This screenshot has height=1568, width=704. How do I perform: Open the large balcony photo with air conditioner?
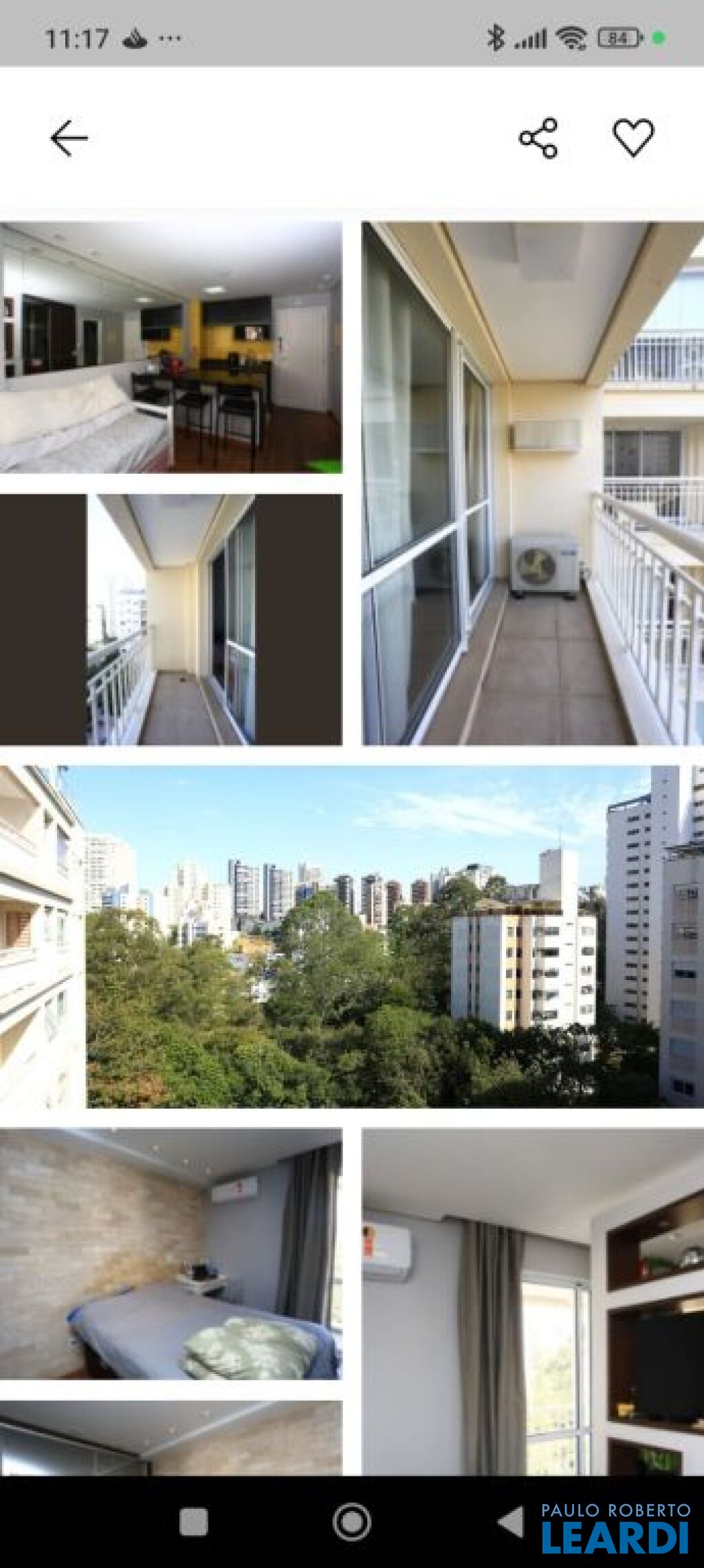(x=533, y=483)
